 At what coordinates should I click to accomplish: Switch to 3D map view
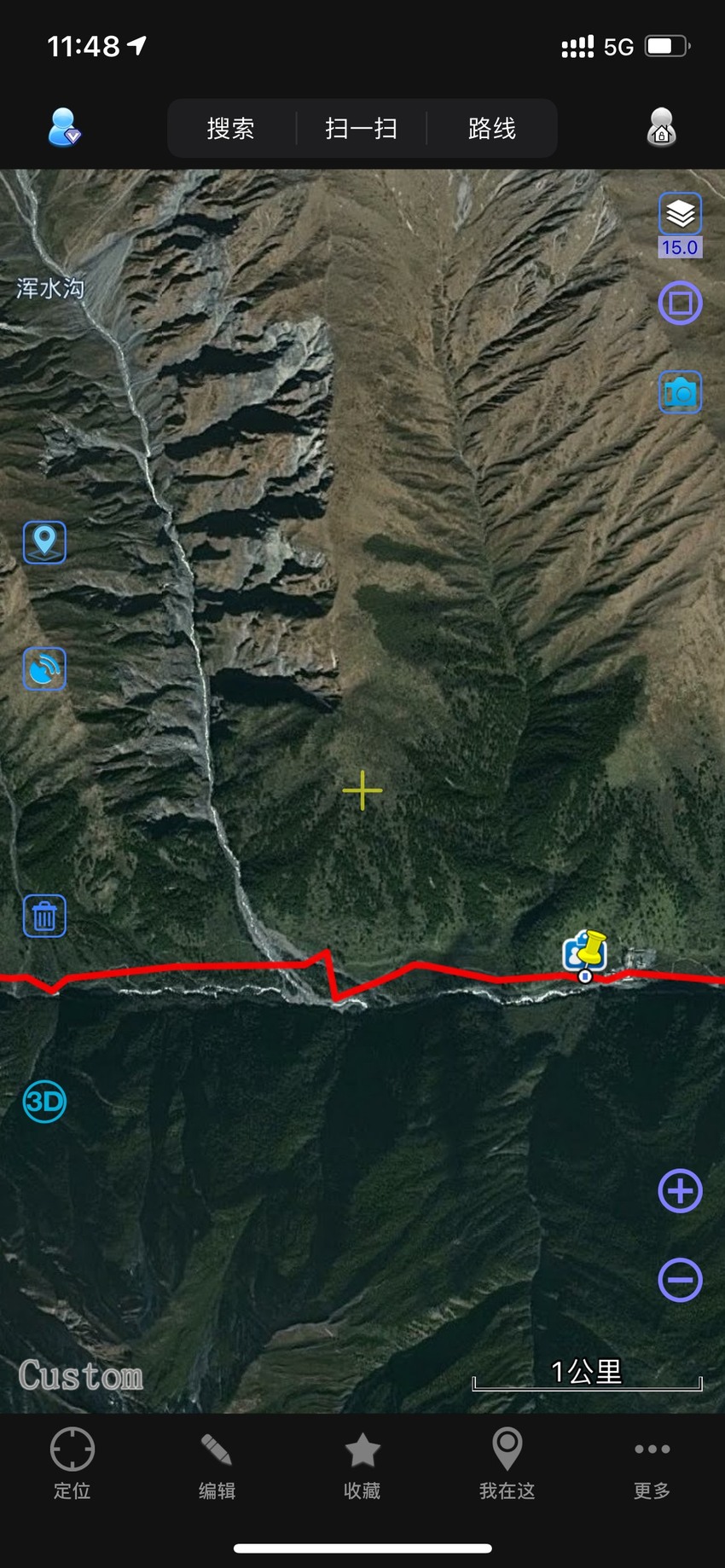44,1102
